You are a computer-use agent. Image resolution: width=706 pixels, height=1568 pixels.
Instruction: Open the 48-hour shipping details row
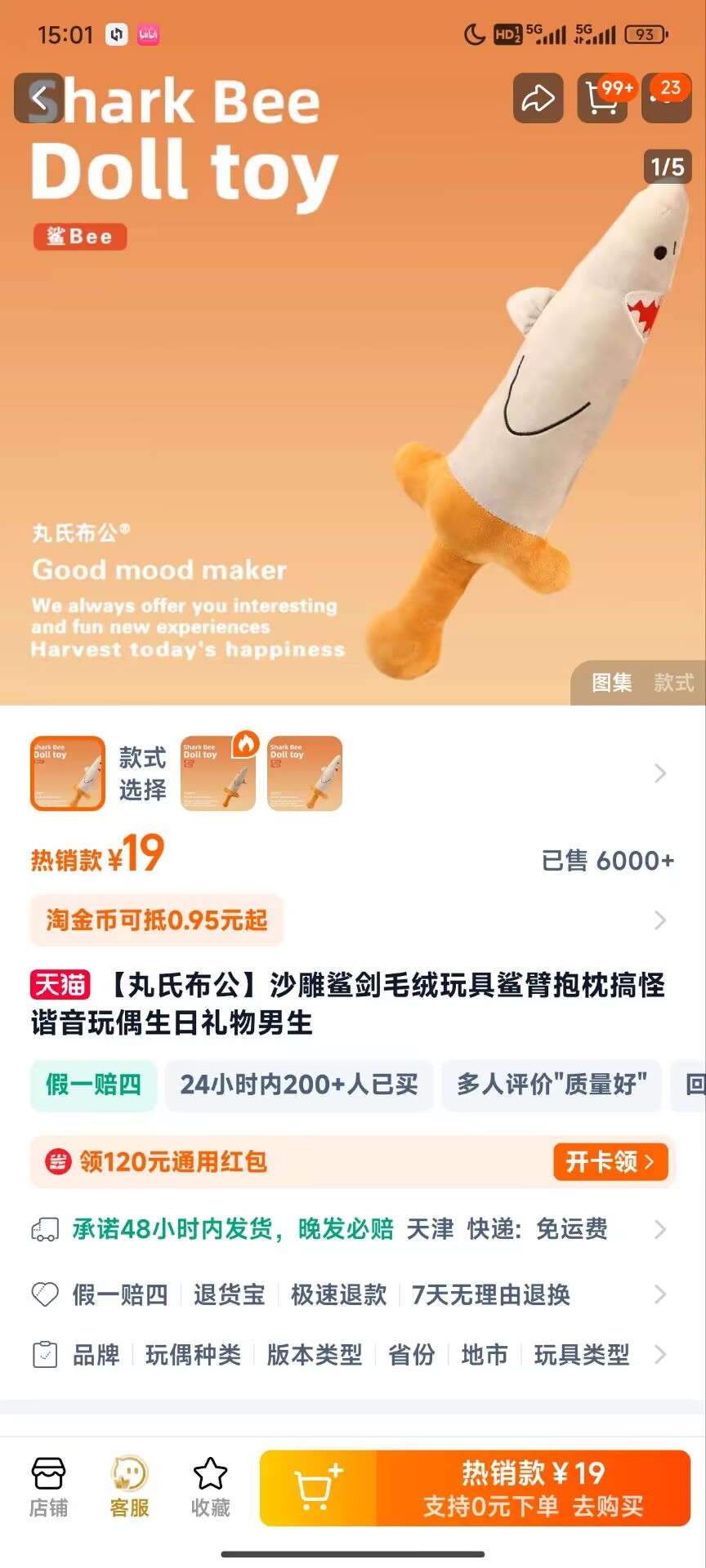tap(351, 1229)
